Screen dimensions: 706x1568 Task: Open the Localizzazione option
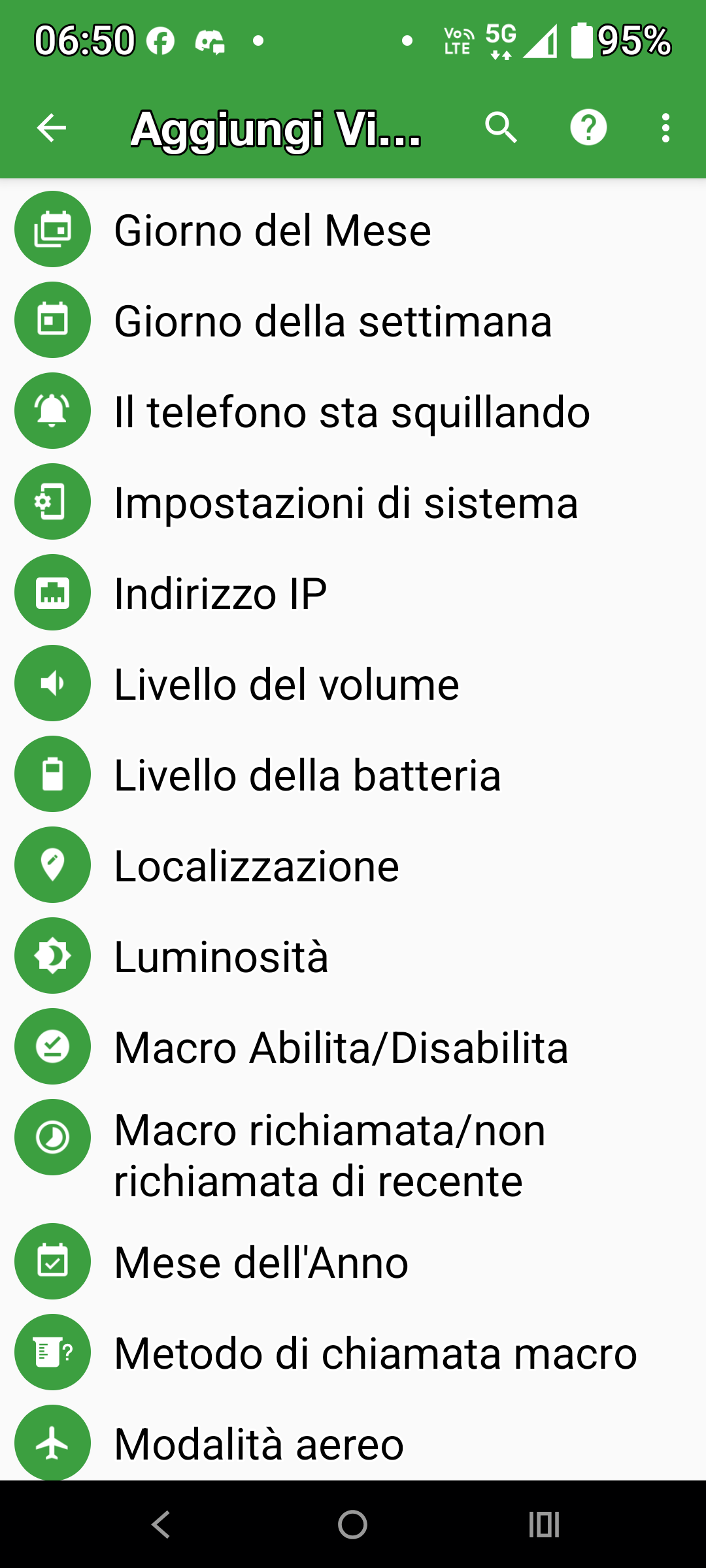(256, 866)
